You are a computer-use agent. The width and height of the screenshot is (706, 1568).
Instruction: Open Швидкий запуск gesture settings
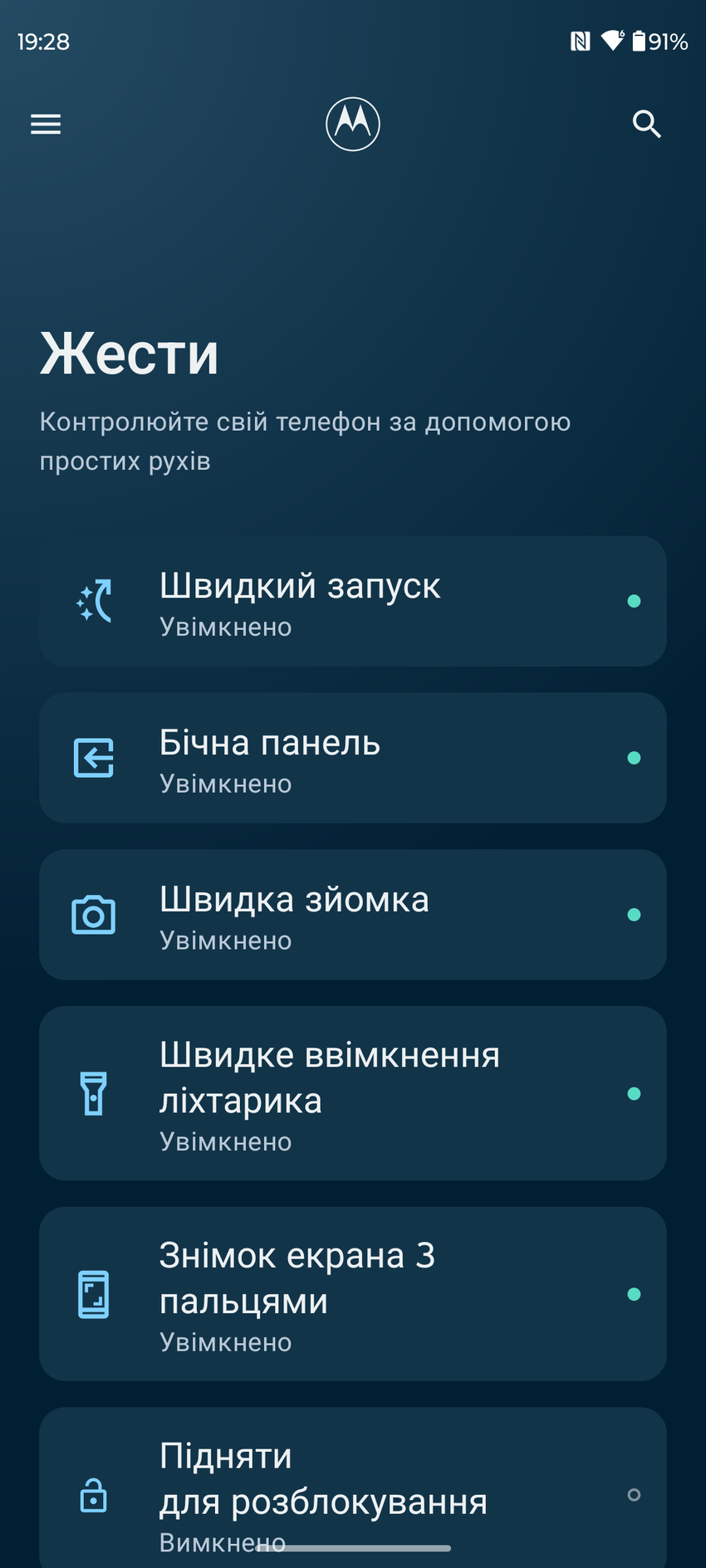coord(352,601)
